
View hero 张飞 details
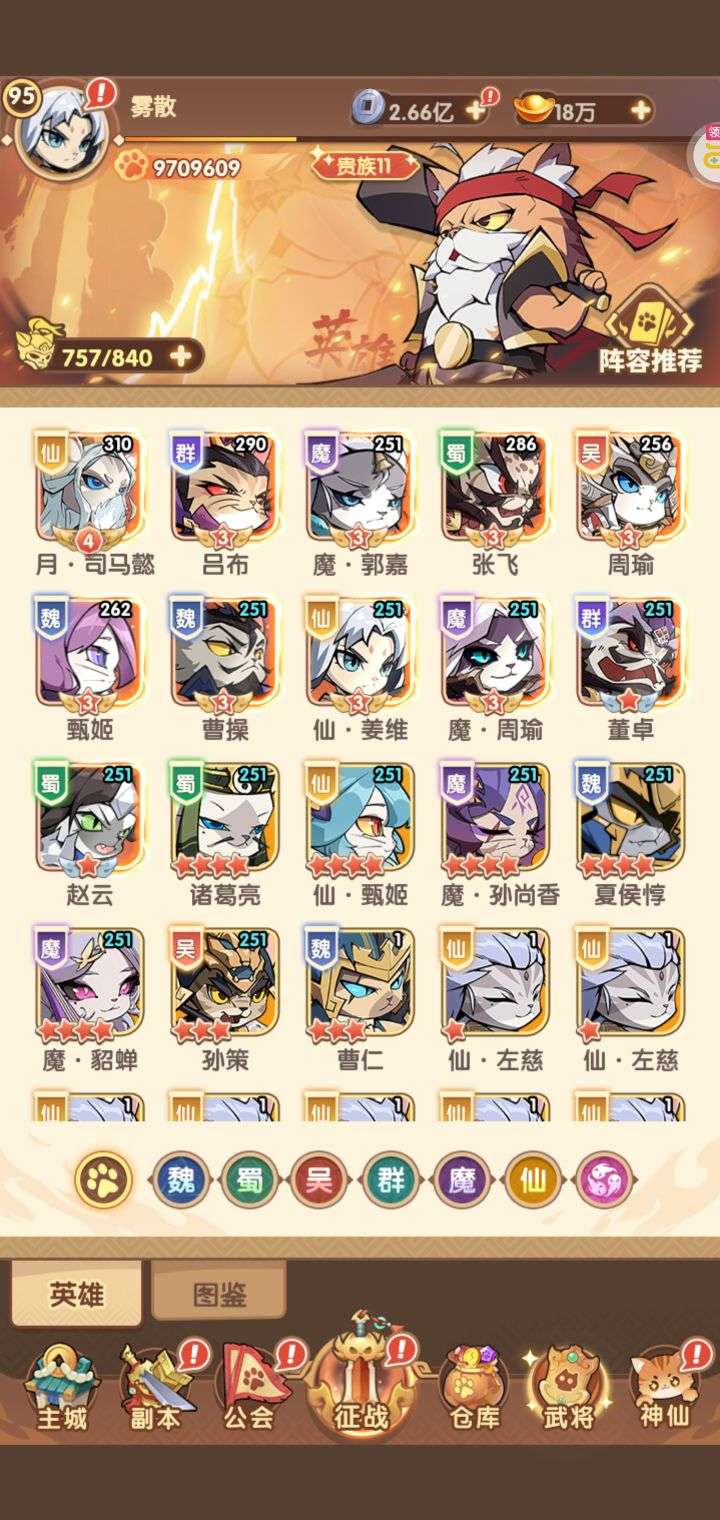495,490
